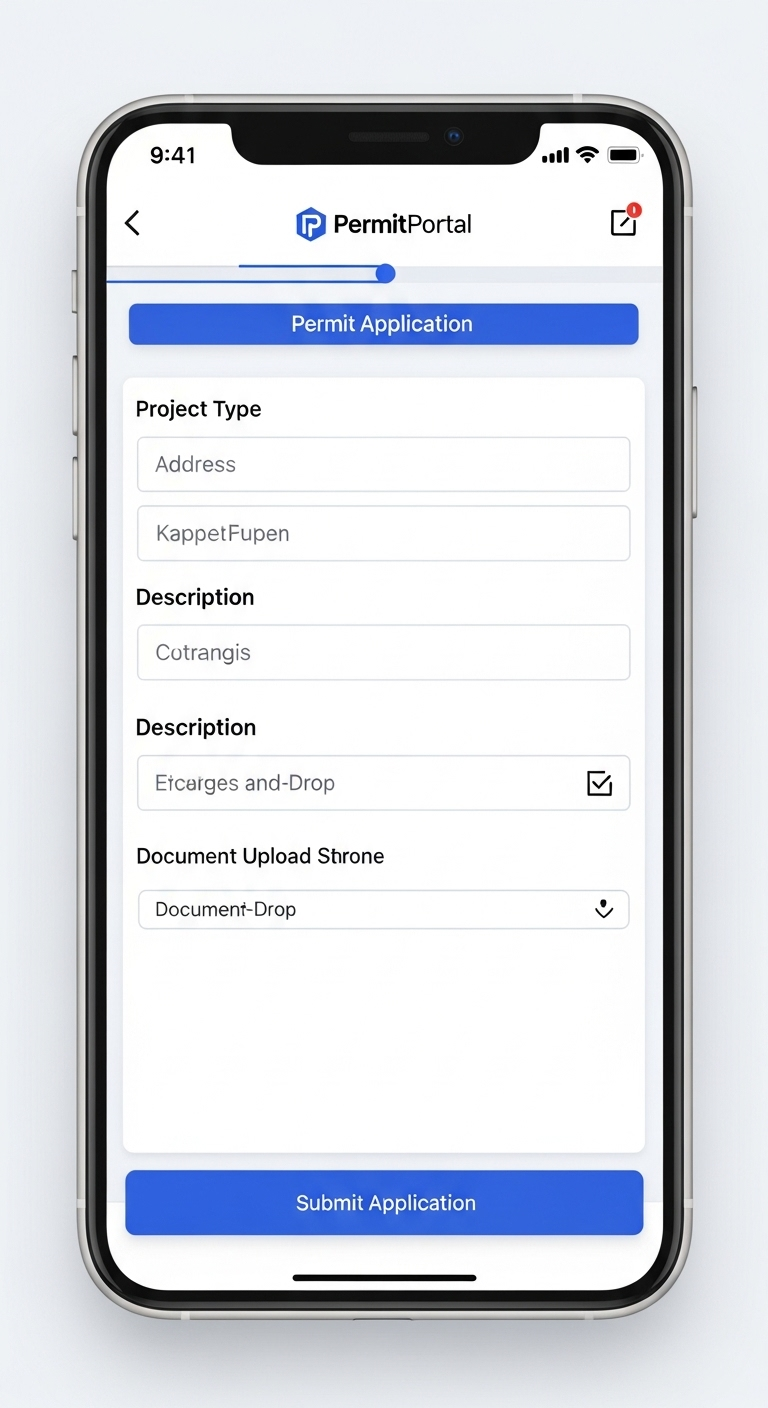Tap the progress slider handle

click(x=385, y=274)
